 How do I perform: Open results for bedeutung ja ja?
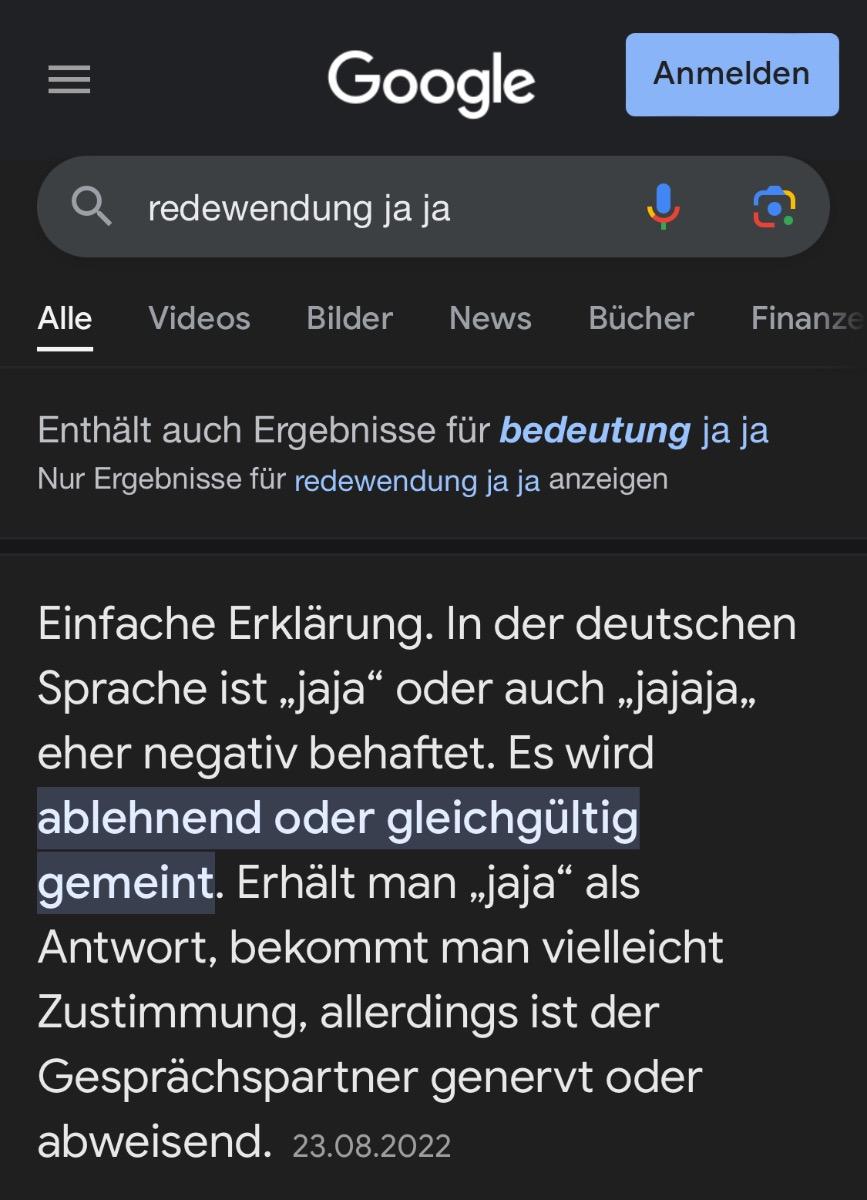[634, 430]
